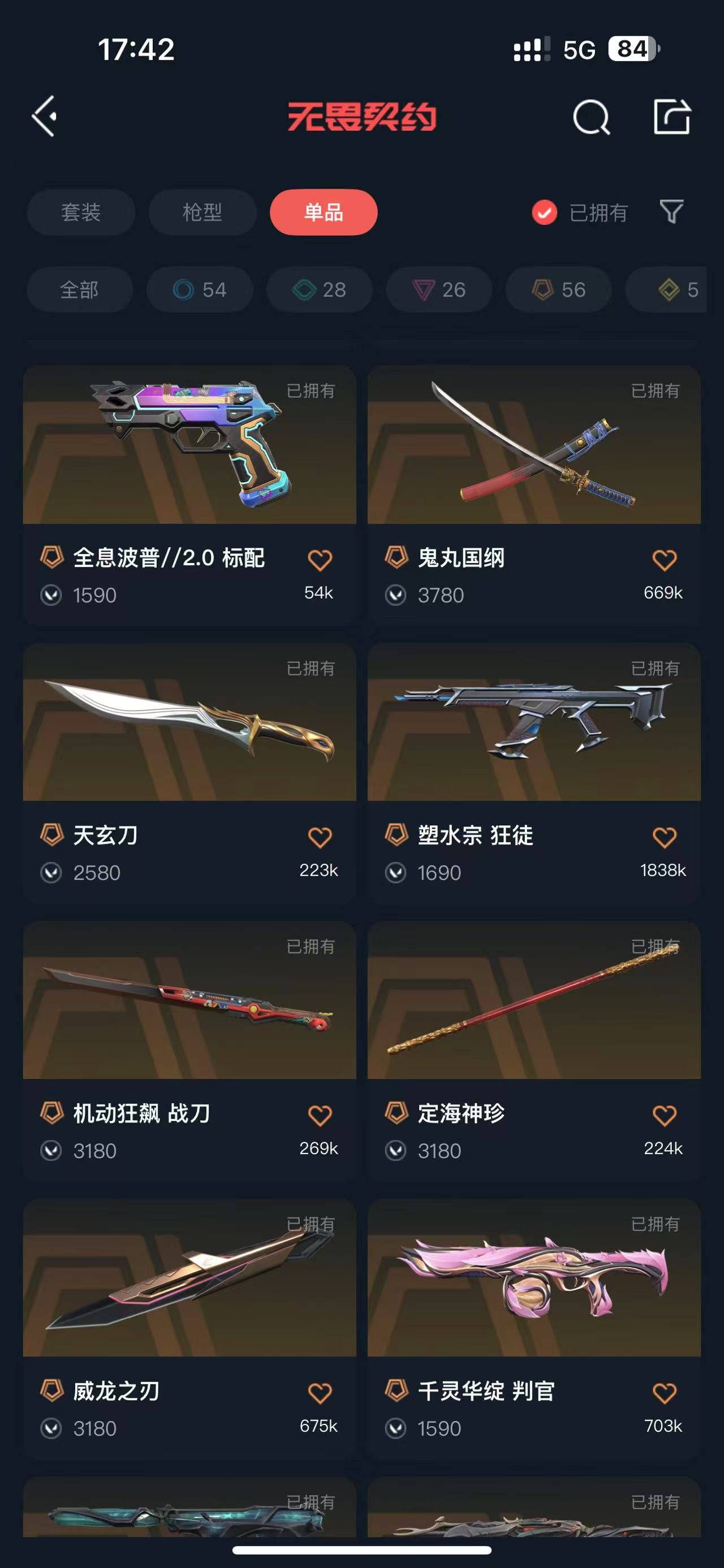Viewport: 724px width, 1568px height.
Task: Open the search icon
Action: (591, 116)
